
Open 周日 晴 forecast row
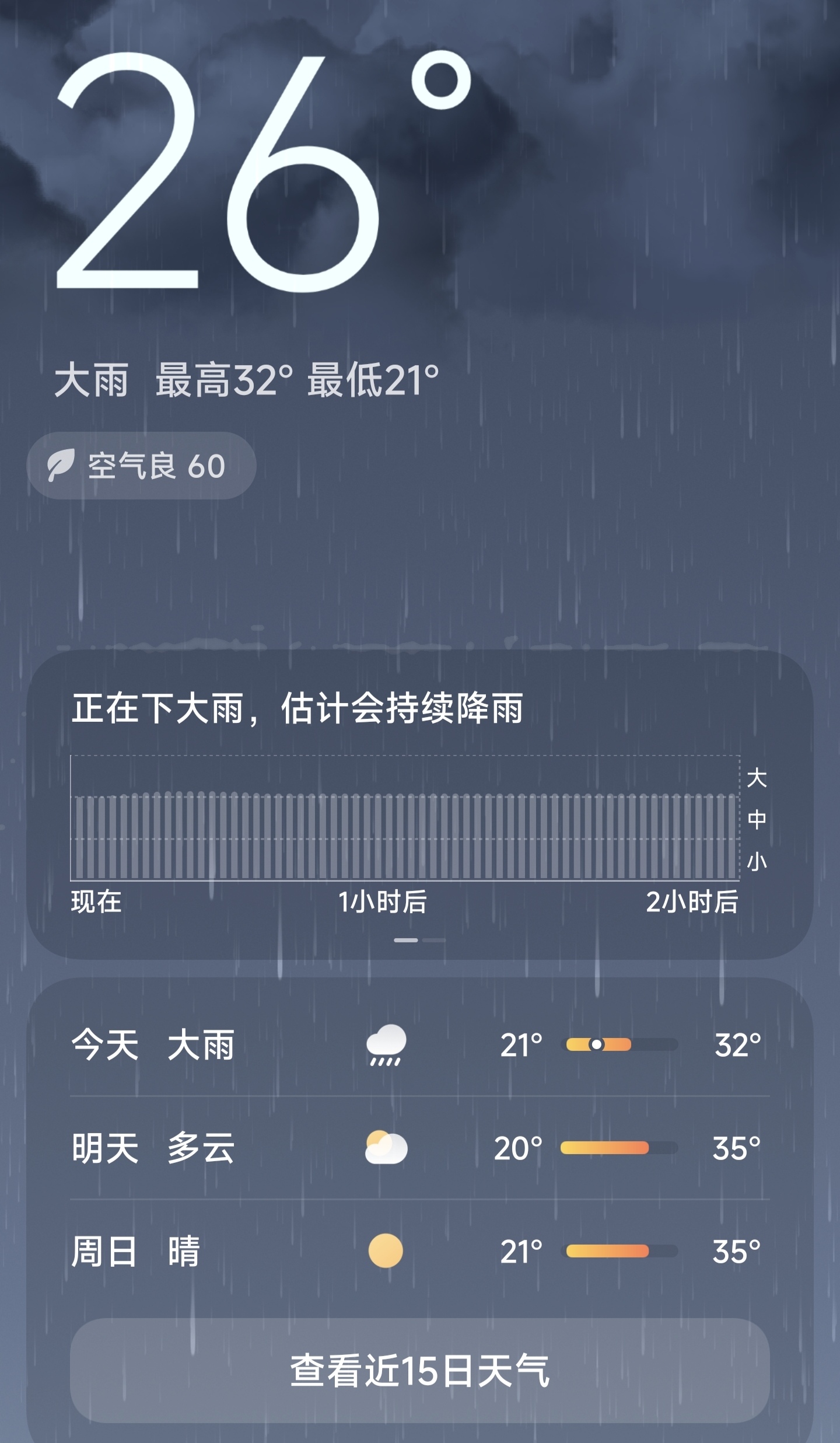(x=419, y=1251)
